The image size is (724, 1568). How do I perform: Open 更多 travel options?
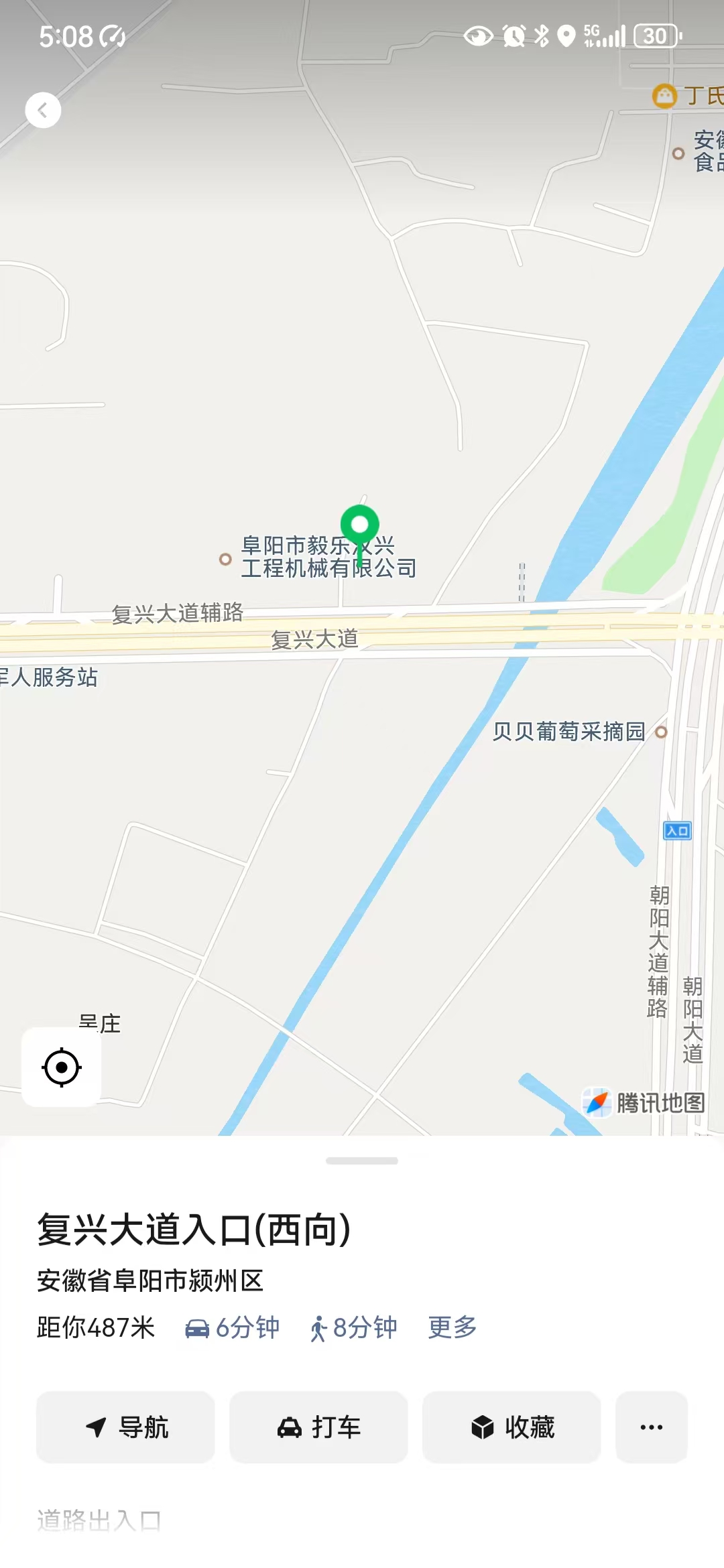click(x=452, y=1327)
